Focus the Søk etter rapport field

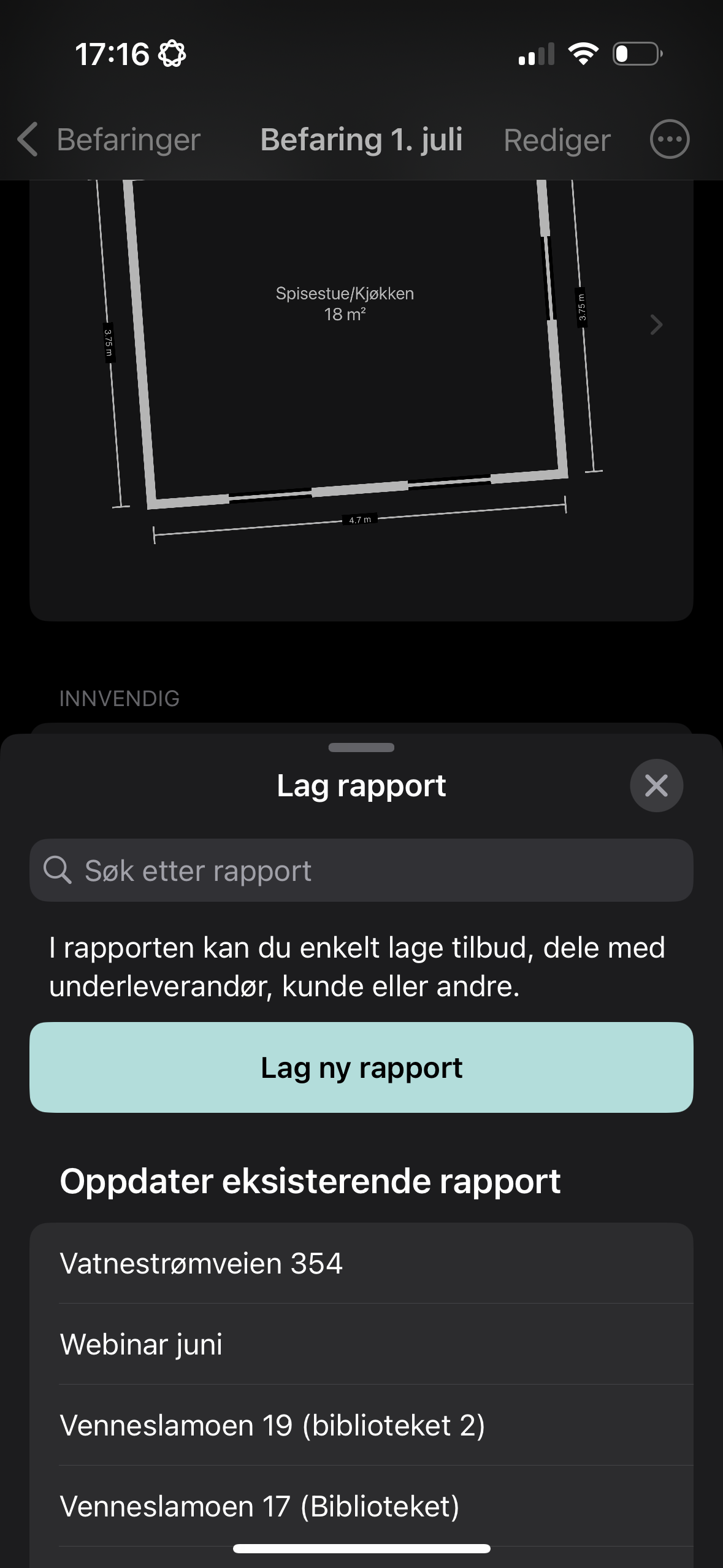click(x=361, y=870)
